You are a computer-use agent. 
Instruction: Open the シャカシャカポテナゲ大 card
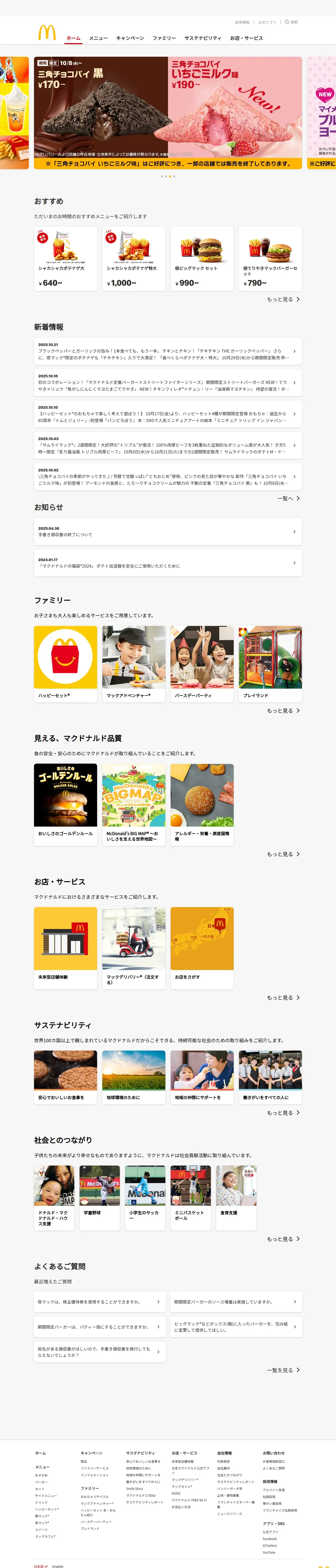click(x=65, y=259)
